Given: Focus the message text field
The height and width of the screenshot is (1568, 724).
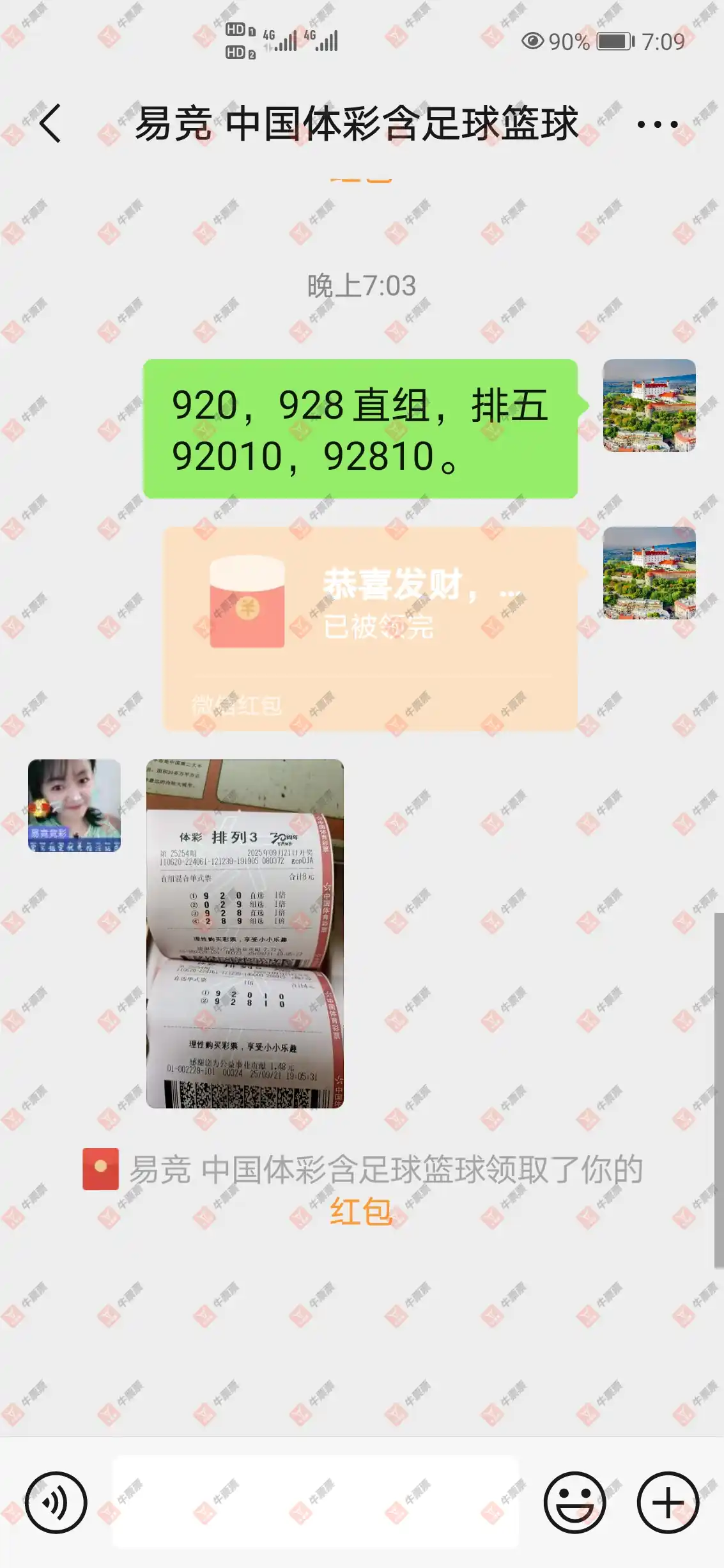Looking at the screenshot, I should tap(316, 1502).
